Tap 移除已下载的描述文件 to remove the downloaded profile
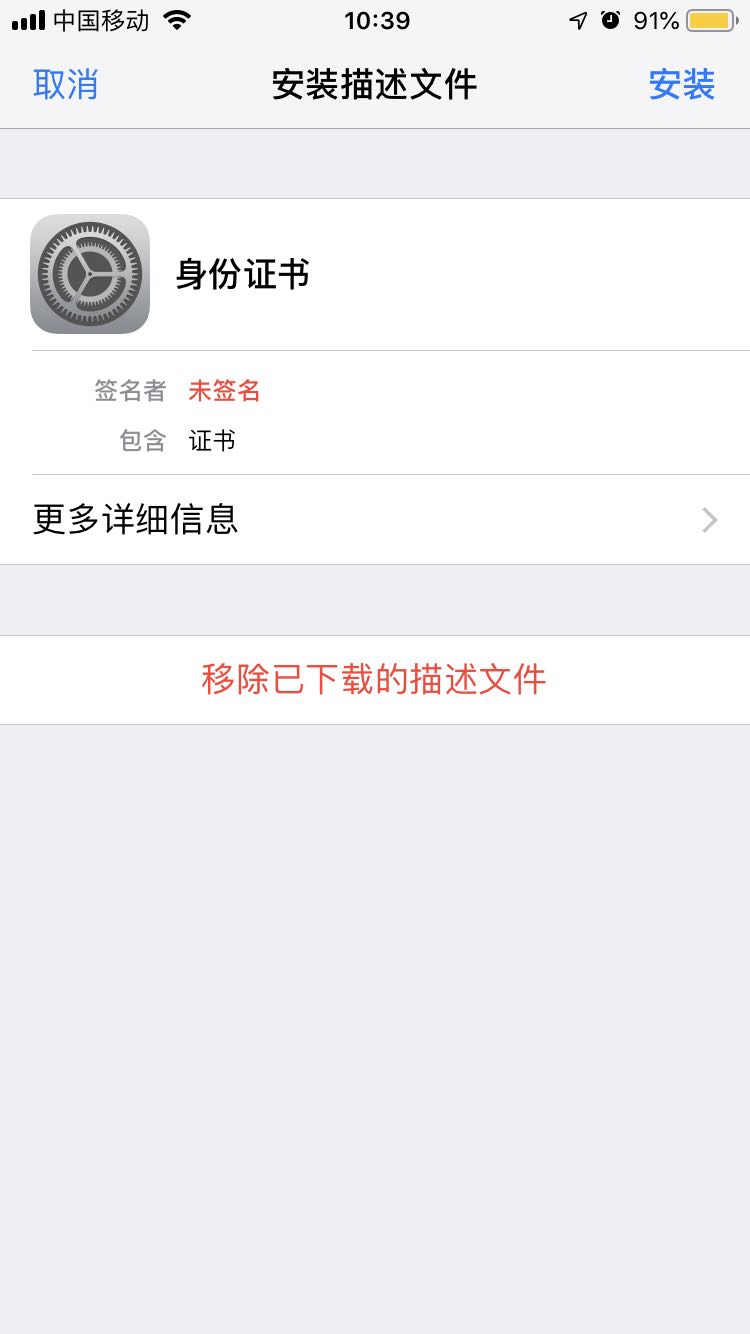This screenshot has height=1334, width=750. (x=374, y=680)
